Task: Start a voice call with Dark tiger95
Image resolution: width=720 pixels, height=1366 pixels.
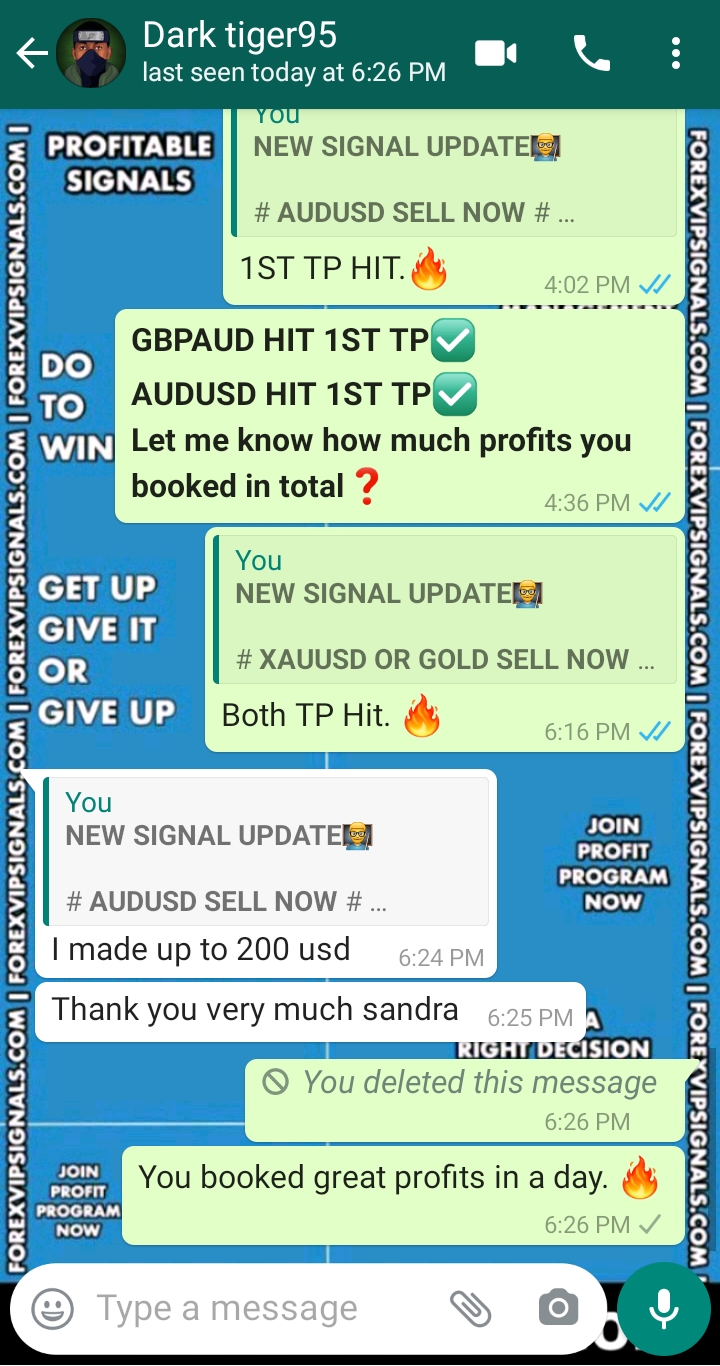Action: pyautogui.click(x=591, y=53)
